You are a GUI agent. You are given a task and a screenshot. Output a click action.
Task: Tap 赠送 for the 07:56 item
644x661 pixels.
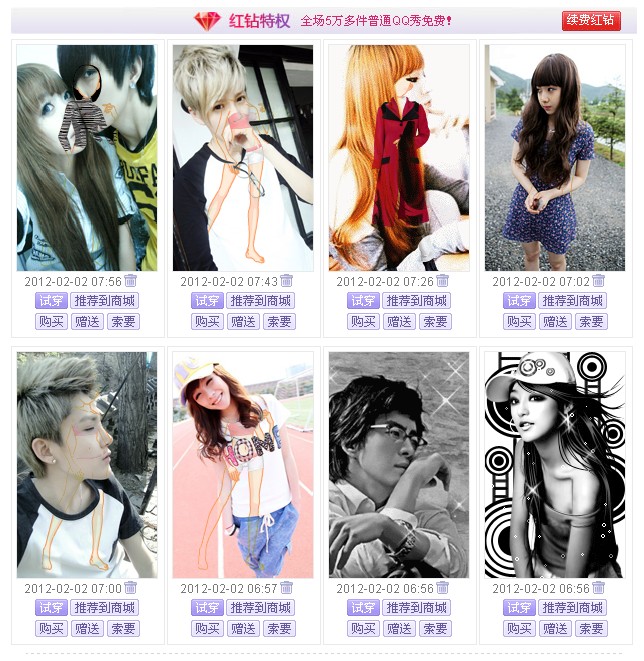point(87,322)
